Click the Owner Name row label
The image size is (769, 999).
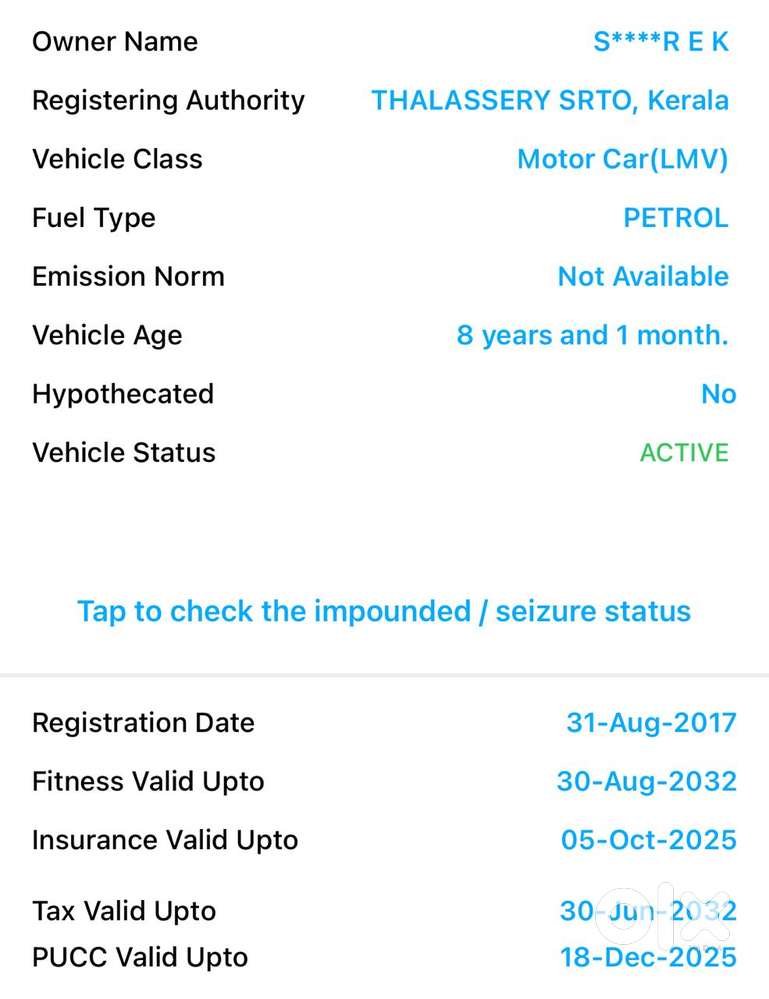(115, 41)
